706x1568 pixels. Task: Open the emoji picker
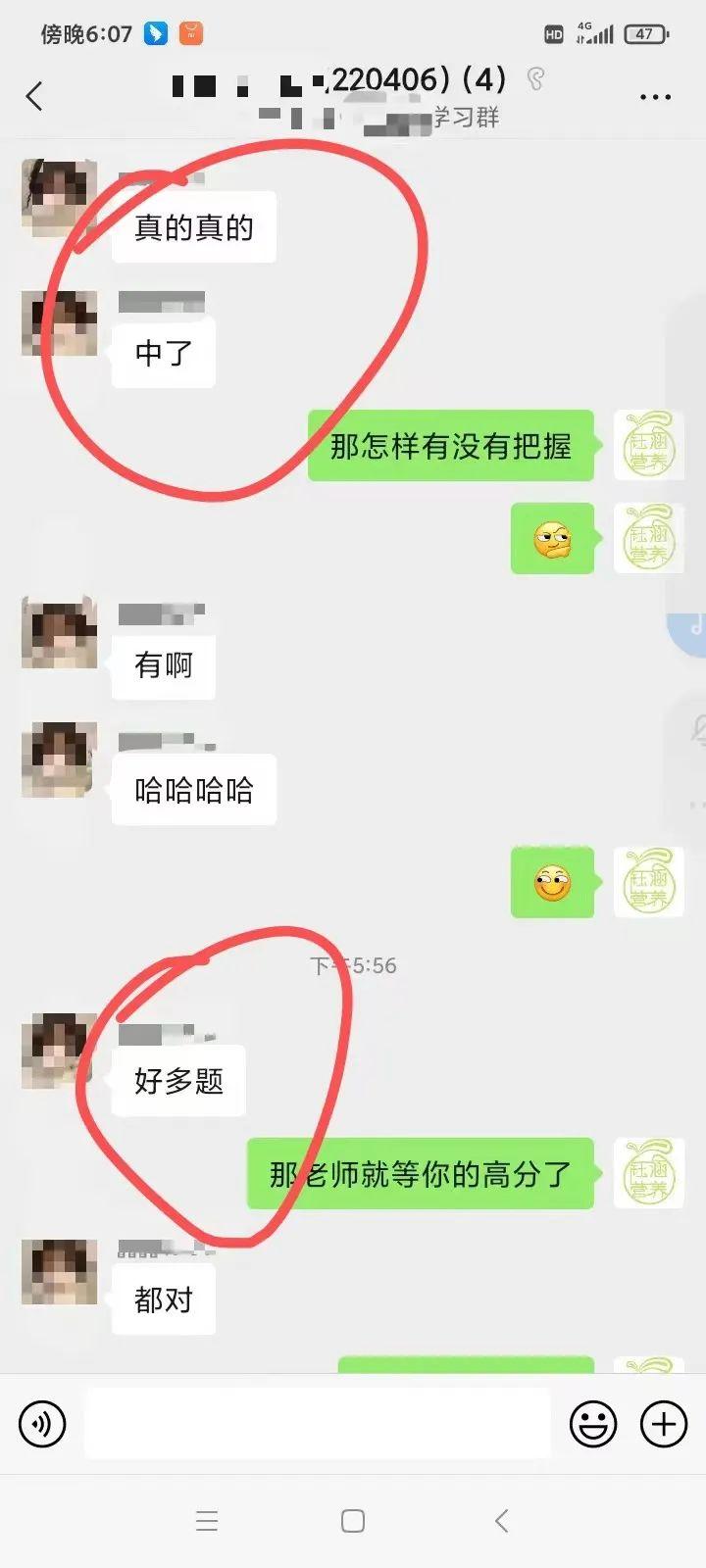[x=593, y=1424]
